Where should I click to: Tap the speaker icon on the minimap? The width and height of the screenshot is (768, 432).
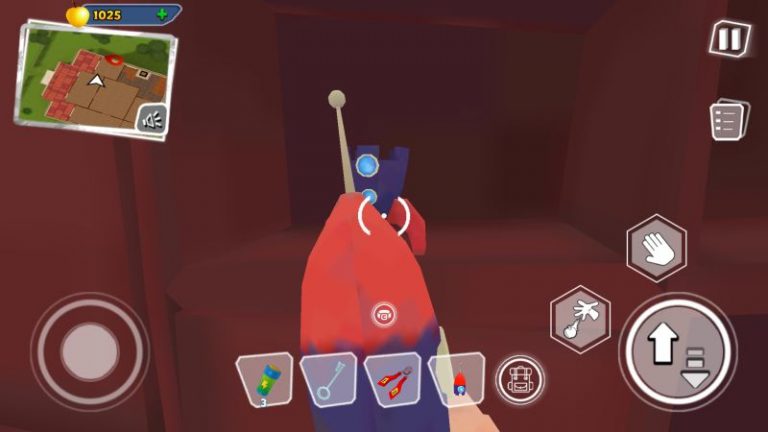[x=152, y=120]
